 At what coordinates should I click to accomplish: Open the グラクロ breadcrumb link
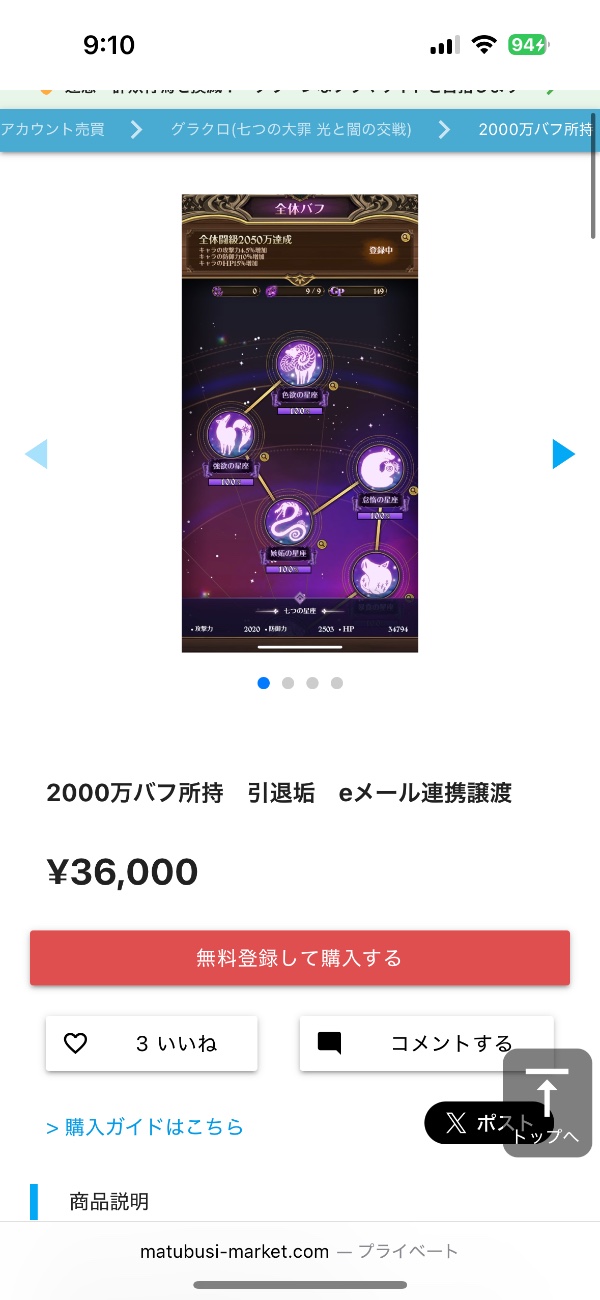pyautogui.click(x=290, y=130)
